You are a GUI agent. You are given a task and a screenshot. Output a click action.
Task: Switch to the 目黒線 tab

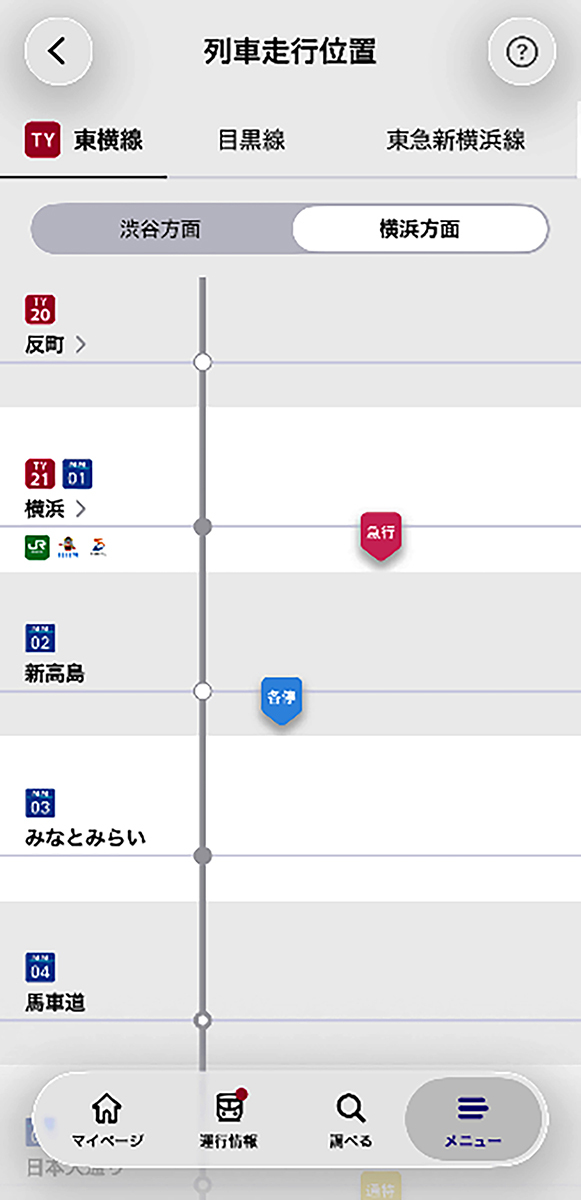coord(251,140)
